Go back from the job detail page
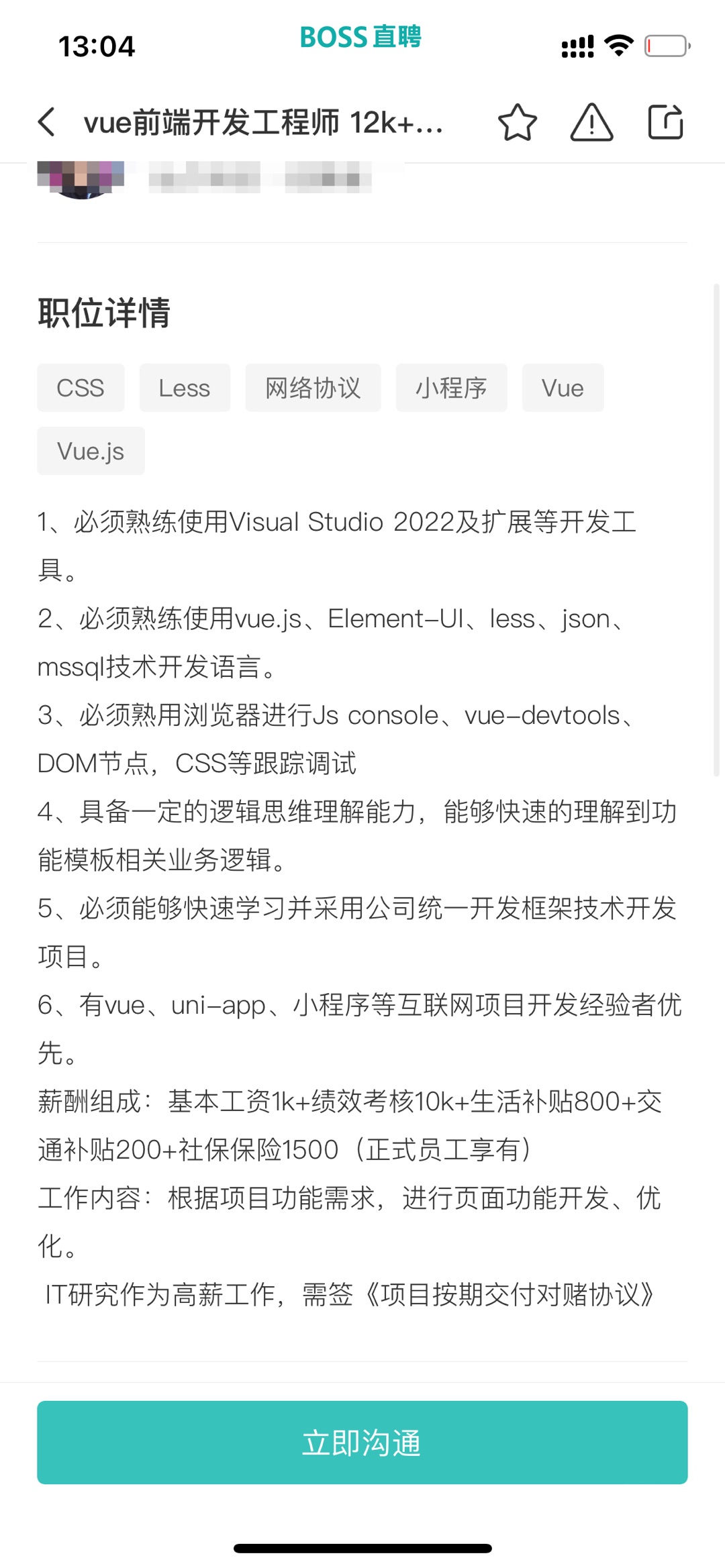 coord(47,122)
